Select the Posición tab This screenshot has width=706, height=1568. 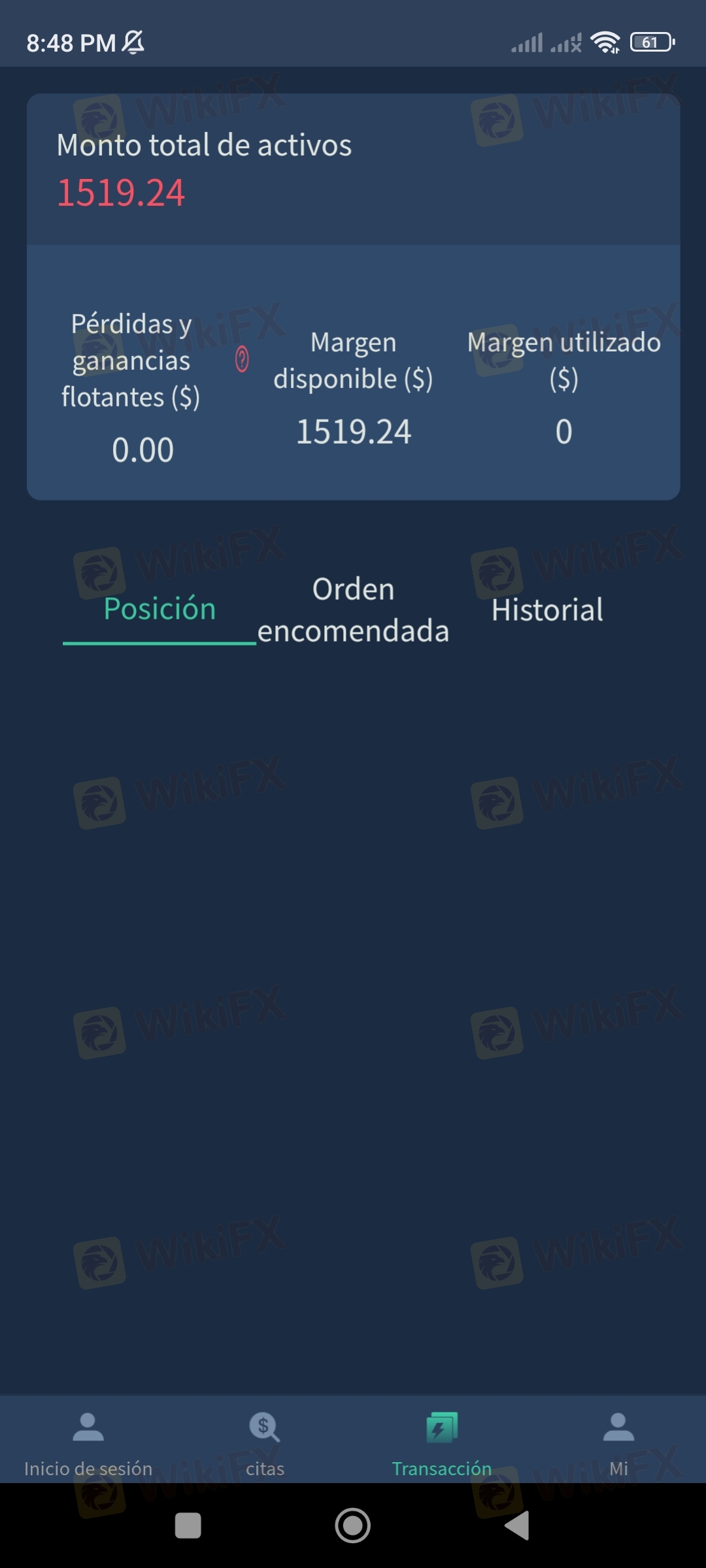coord(160,609)
